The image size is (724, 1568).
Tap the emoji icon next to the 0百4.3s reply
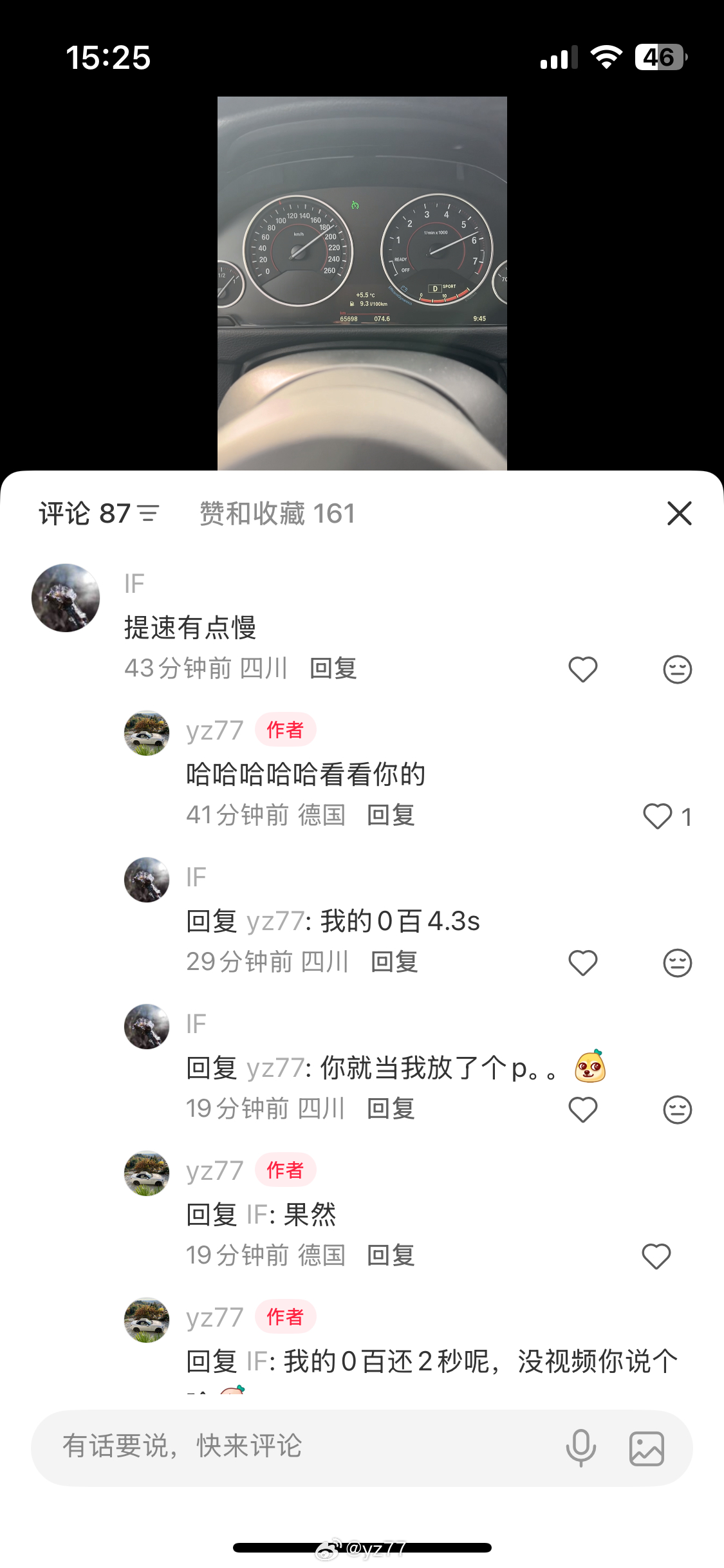click(676, 962)
